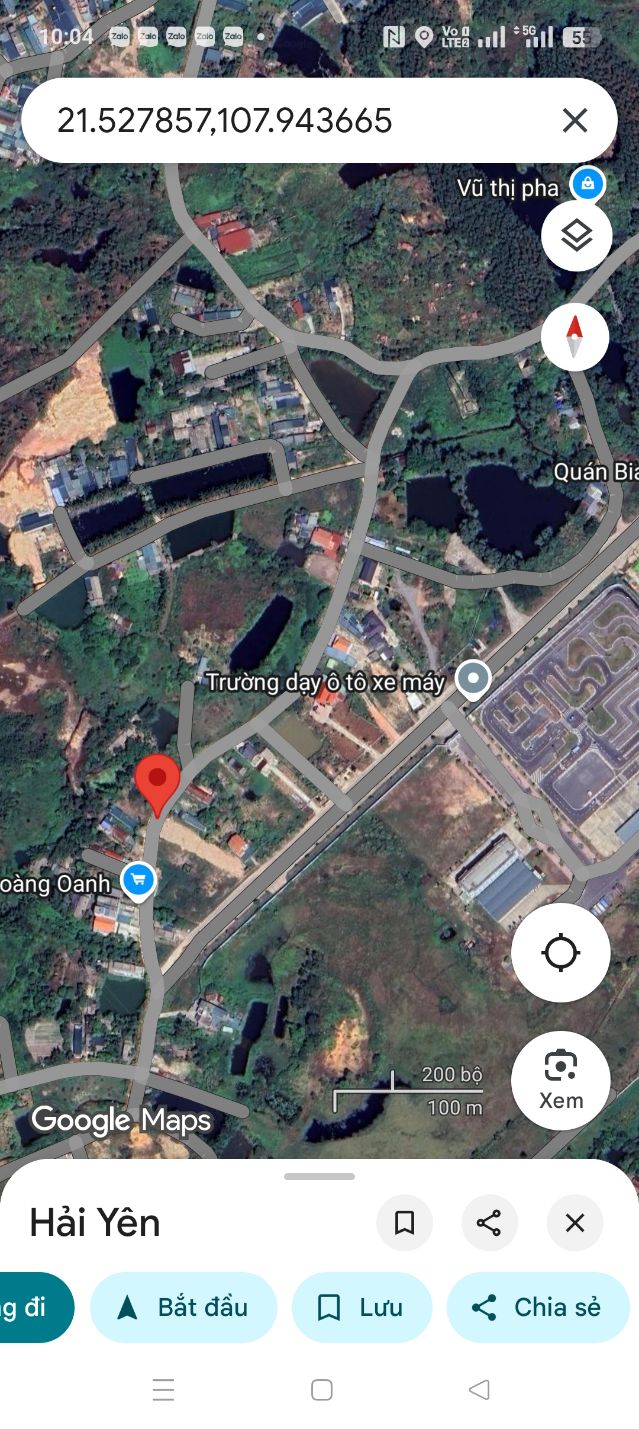
Task: Open the map layers selector
Action: [576, 236]
